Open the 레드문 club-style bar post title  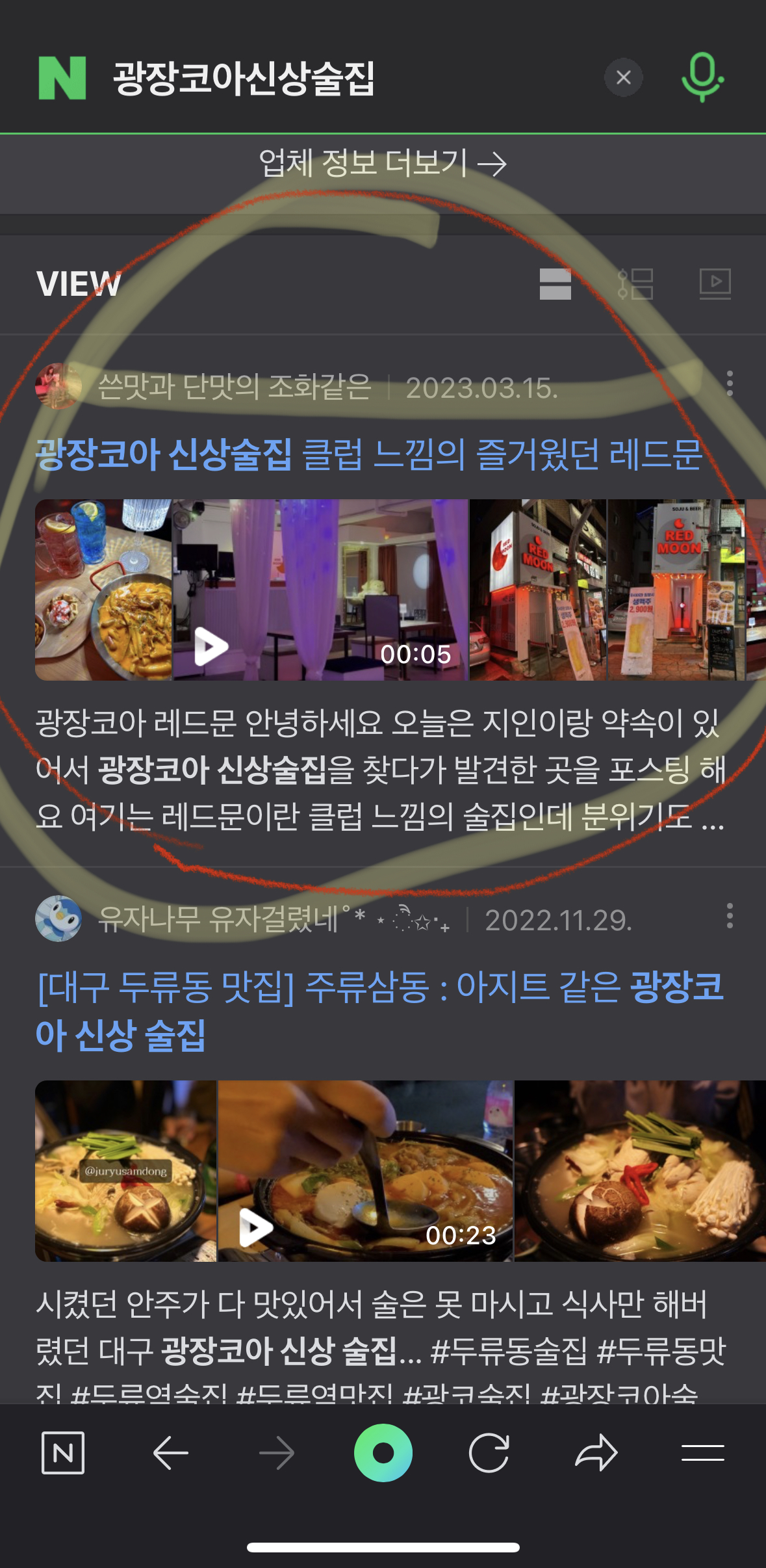point(369,454)
